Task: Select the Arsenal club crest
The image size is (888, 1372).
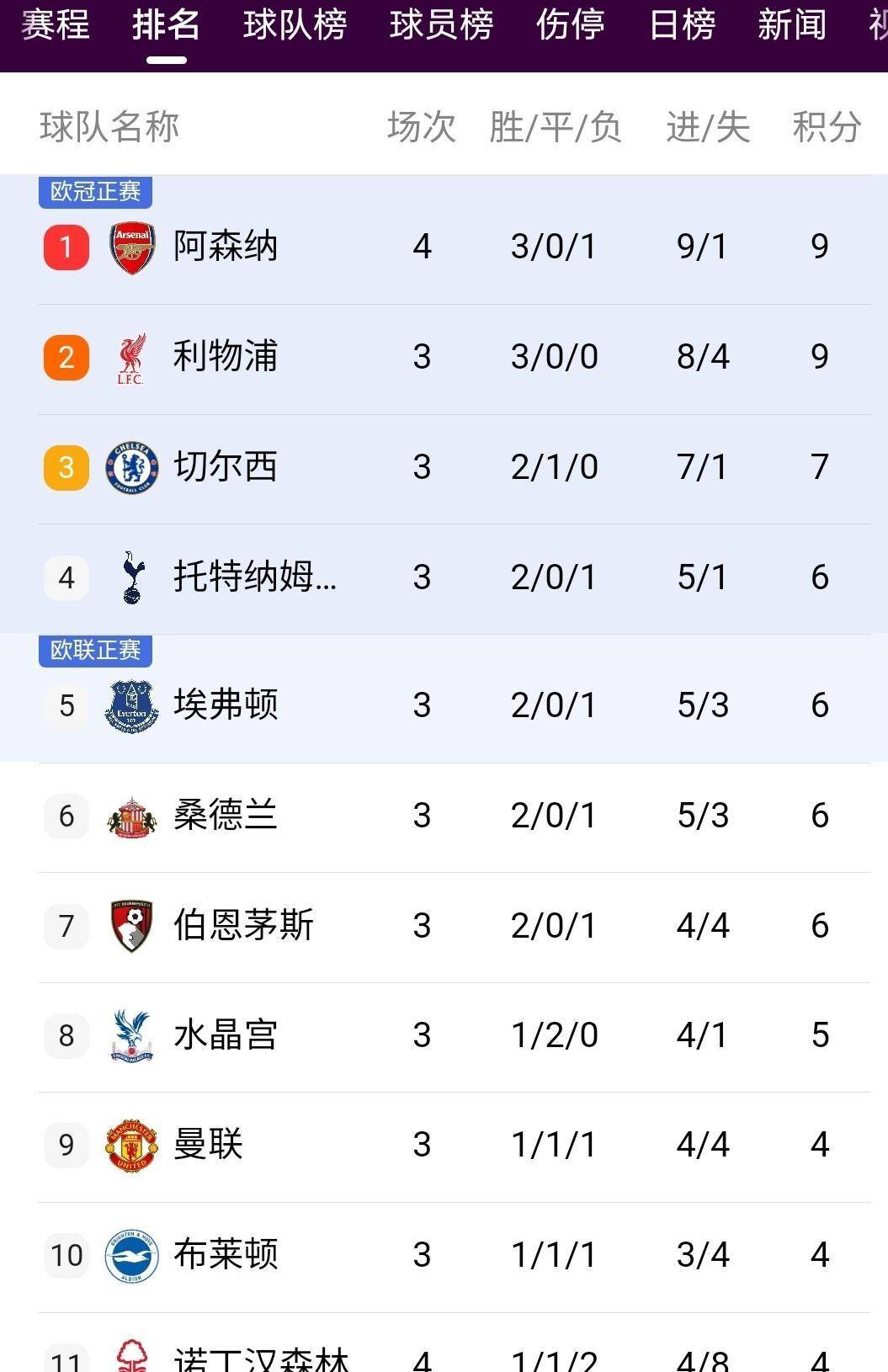Action: [x=130, y=245]
